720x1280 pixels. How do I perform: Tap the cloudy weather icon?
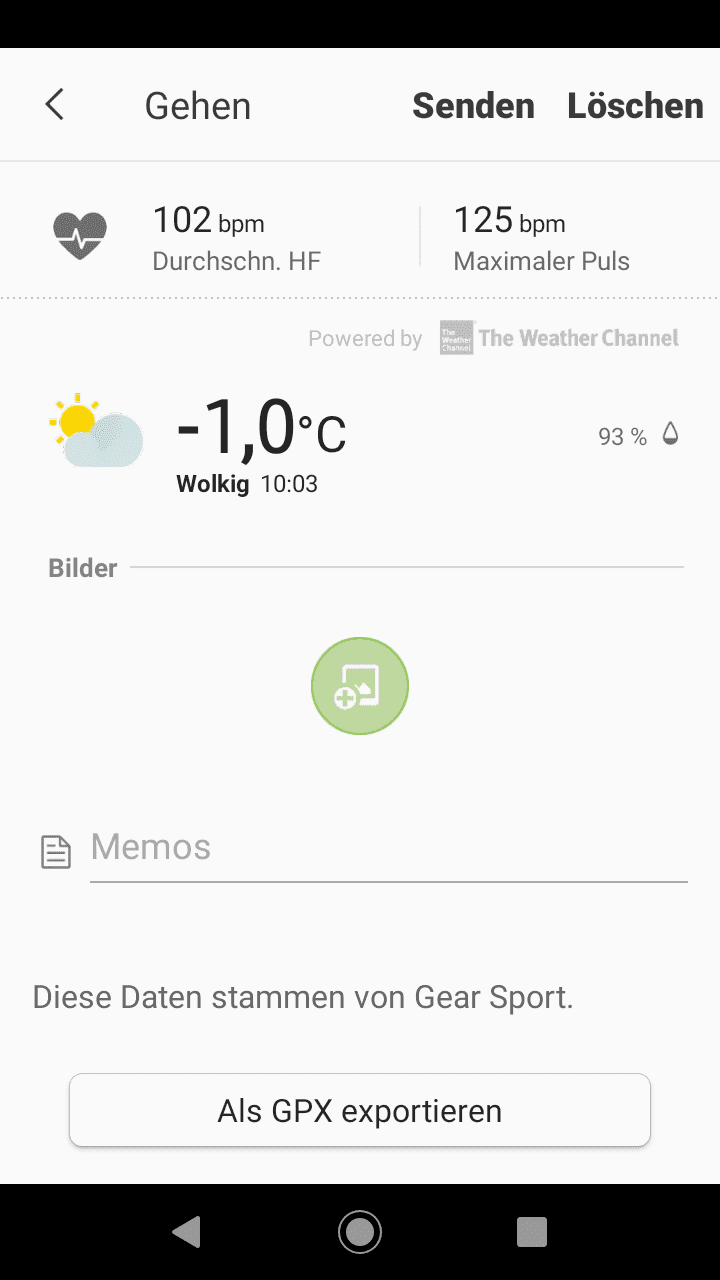tap(96, 433)
